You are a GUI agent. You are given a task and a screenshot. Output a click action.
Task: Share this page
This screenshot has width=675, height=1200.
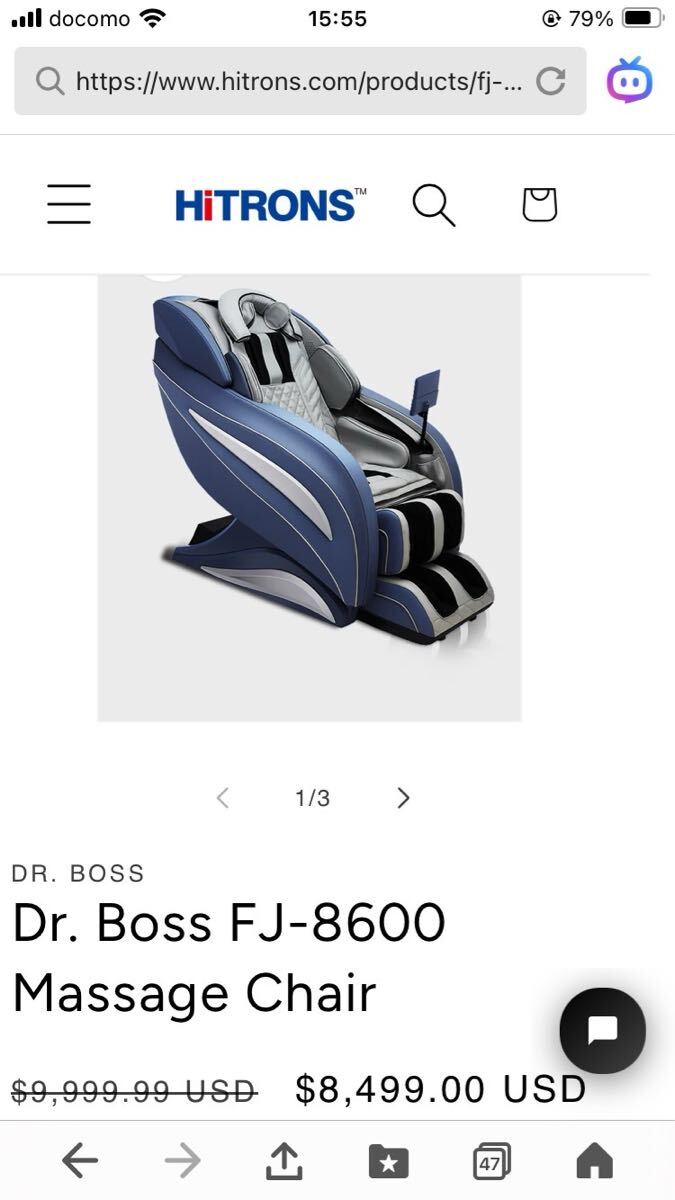coord(285,1161)
